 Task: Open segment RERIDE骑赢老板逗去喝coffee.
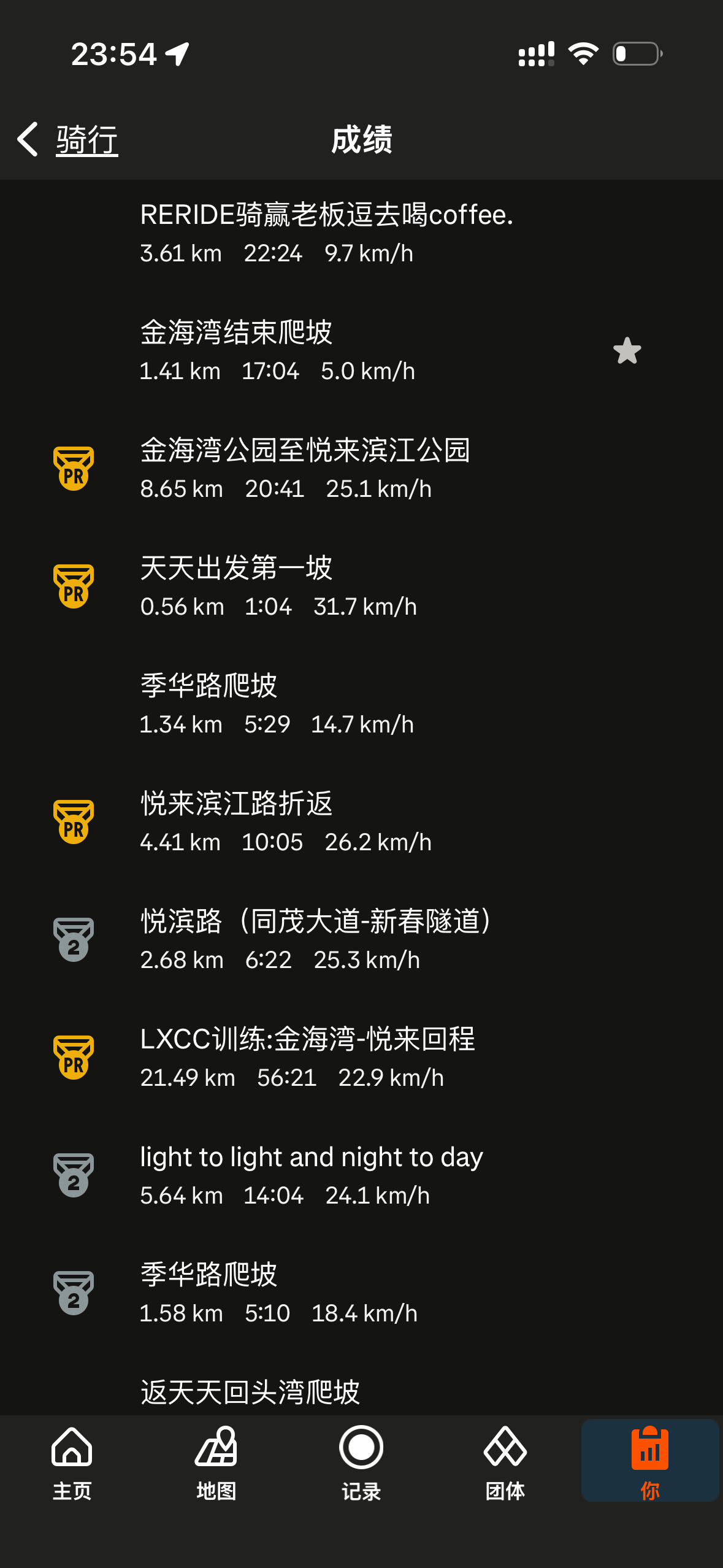tap(326, 233)
